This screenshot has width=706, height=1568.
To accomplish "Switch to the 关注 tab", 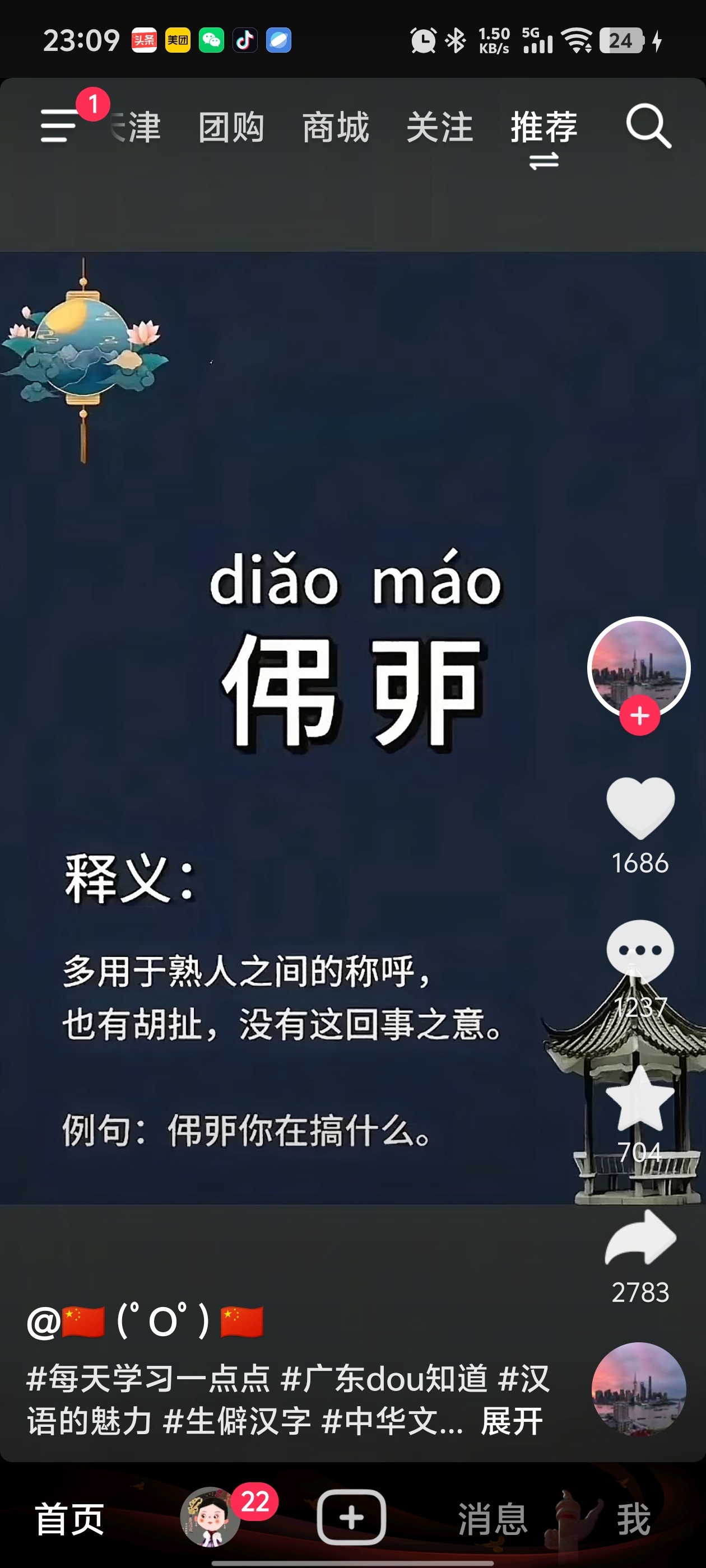I will (439, 127).
